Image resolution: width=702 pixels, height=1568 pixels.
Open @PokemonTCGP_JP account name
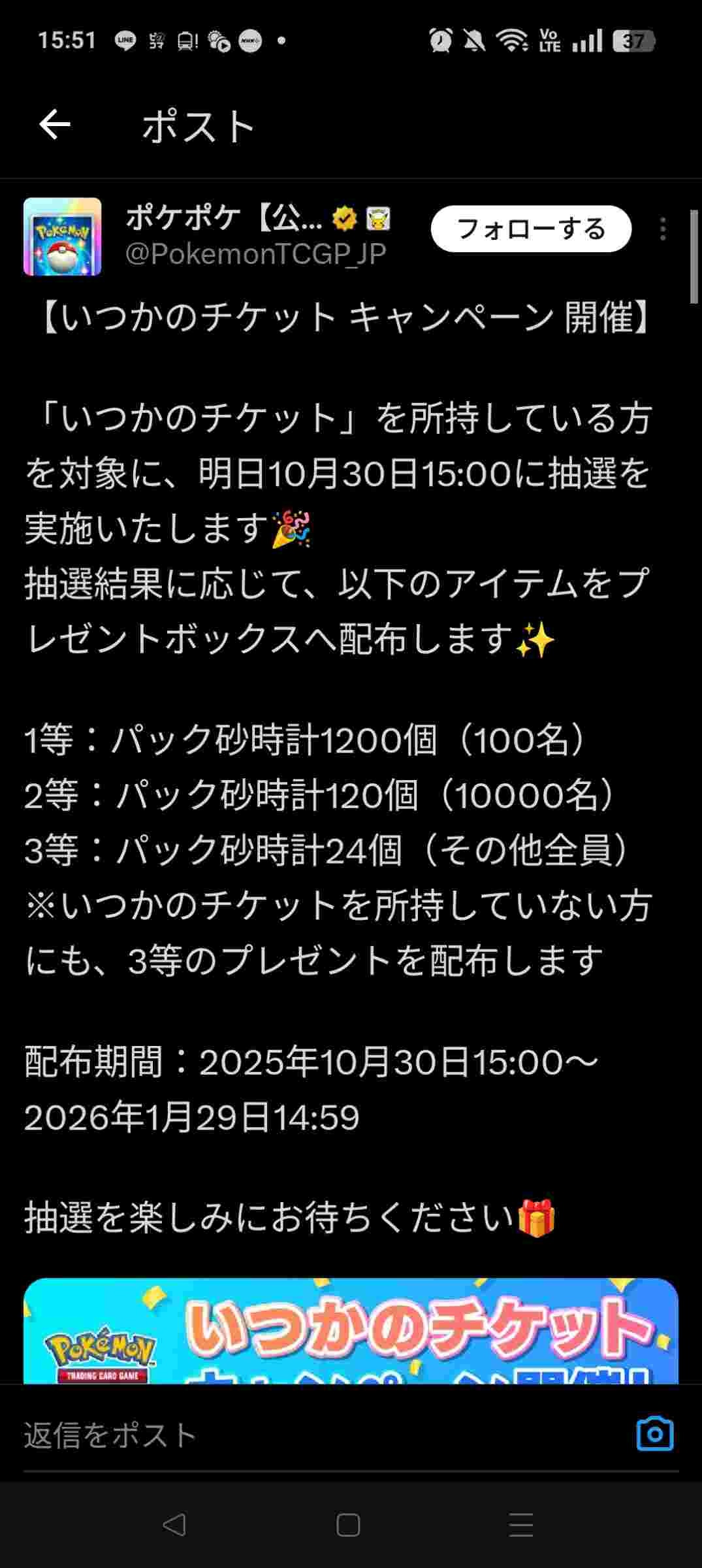[x=255, y=254]
